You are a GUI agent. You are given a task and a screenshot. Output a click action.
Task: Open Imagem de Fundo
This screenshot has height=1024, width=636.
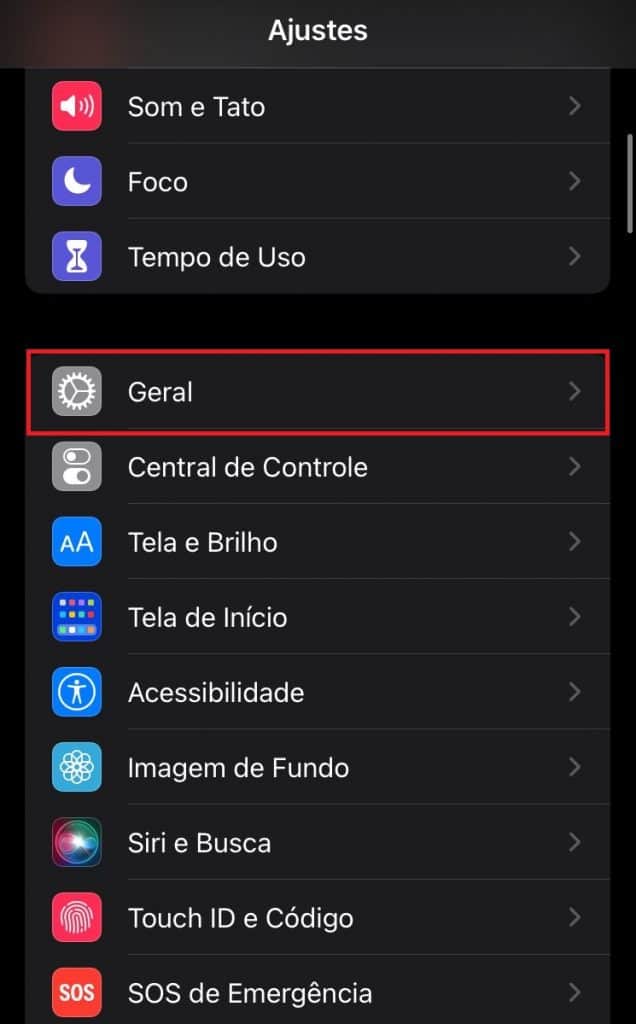[x=317, y=767]
